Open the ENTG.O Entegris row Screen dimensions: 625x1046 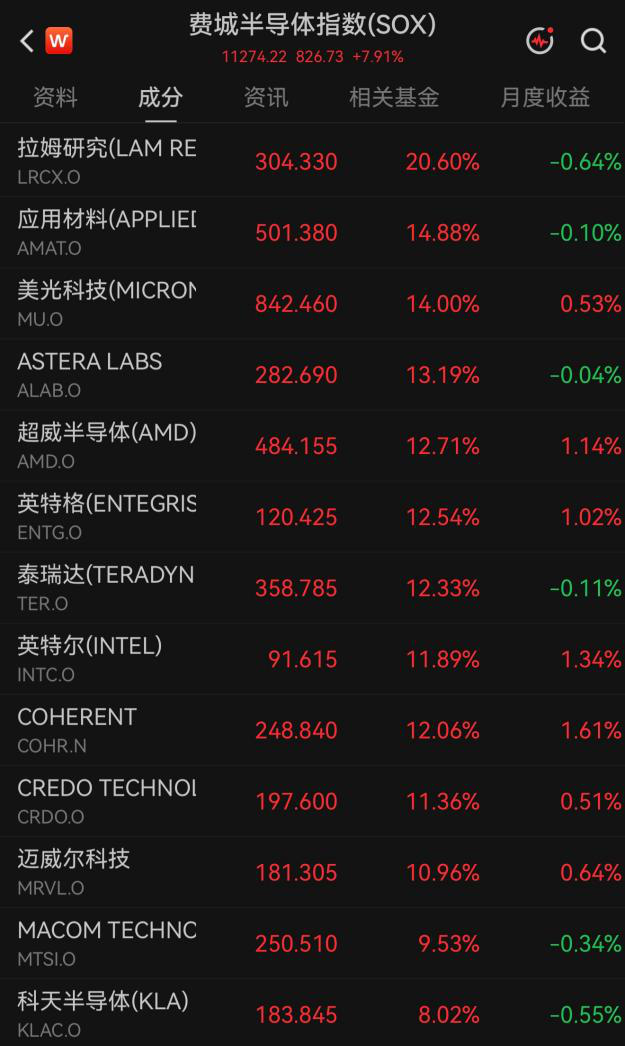click(x=312, y=517)
